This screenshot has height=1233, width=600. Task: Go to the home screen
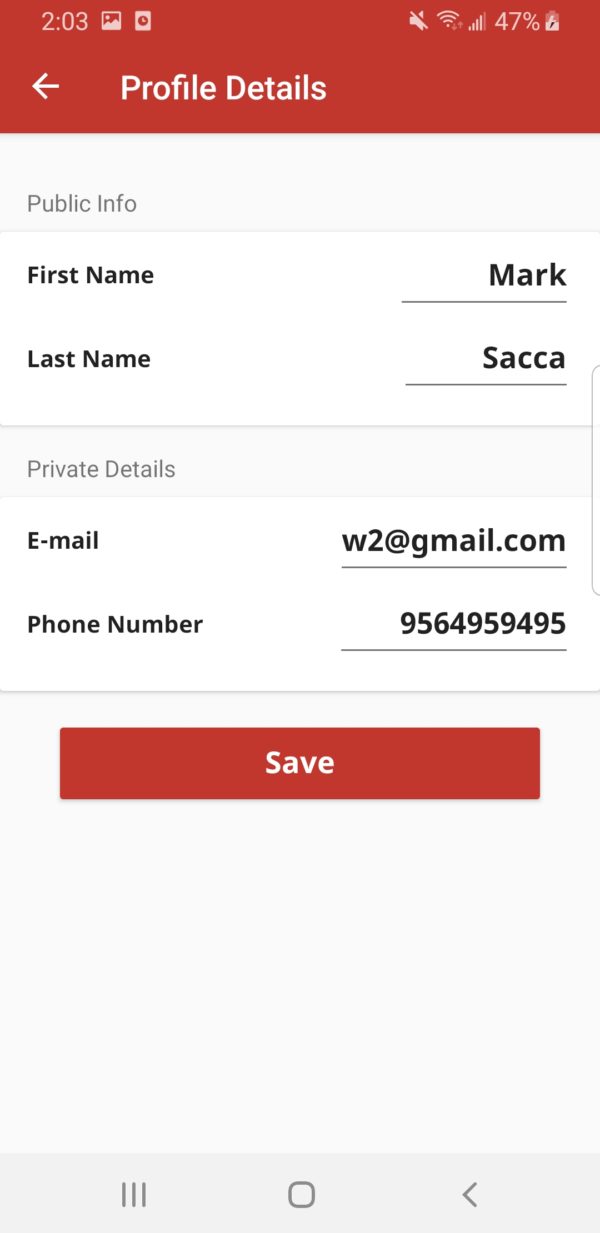click(301, 1194)
